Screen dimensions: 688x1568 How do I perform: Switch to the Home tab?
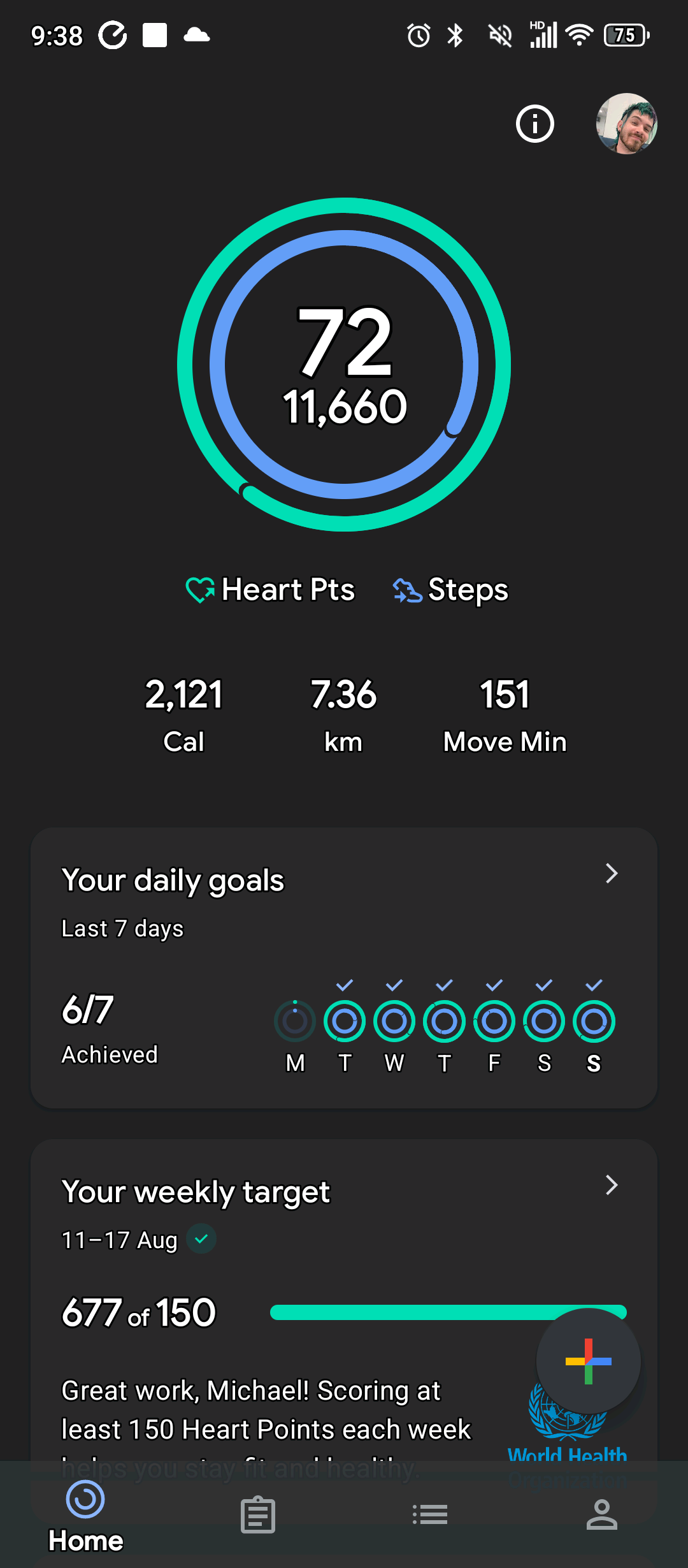(86, 1517)
